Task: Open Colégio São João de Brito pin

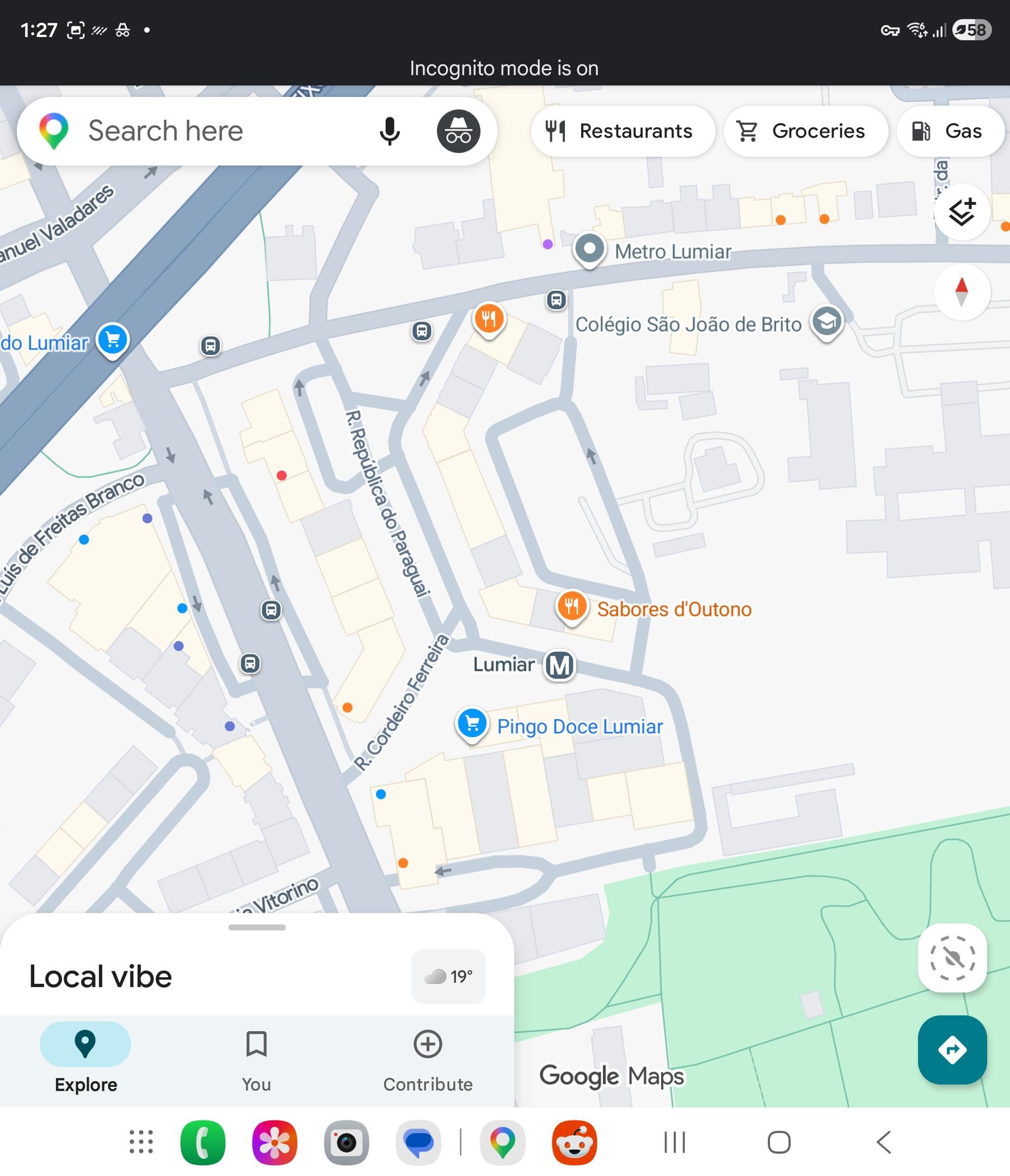Action: (827, 322)
